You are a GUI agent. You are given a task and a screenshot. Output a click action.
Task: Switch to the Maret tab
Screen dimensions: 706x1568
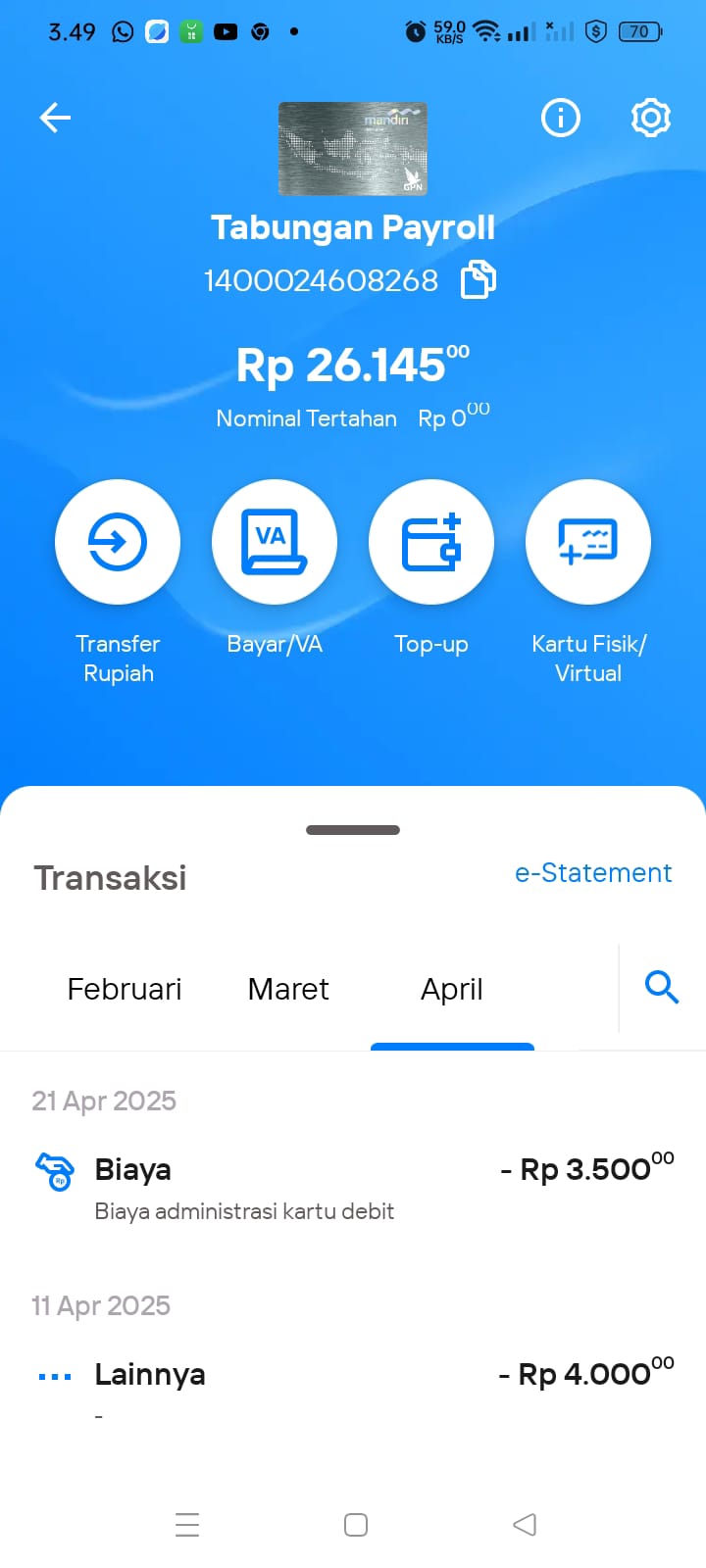(x=288, y=990)
